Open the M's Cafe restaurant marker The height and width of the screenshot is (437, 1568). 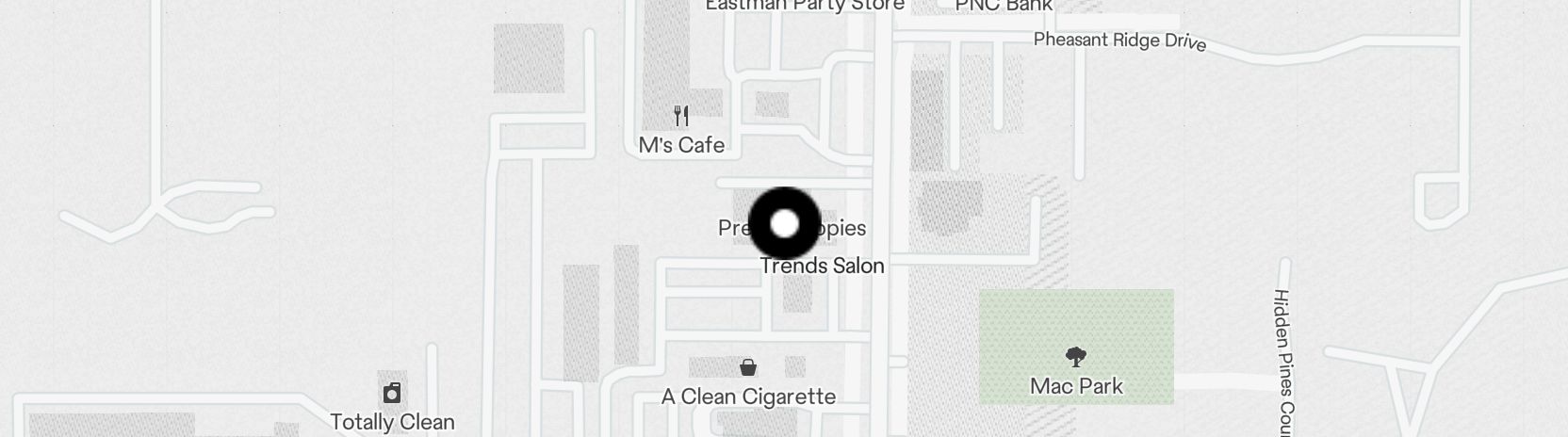(682, 117)
